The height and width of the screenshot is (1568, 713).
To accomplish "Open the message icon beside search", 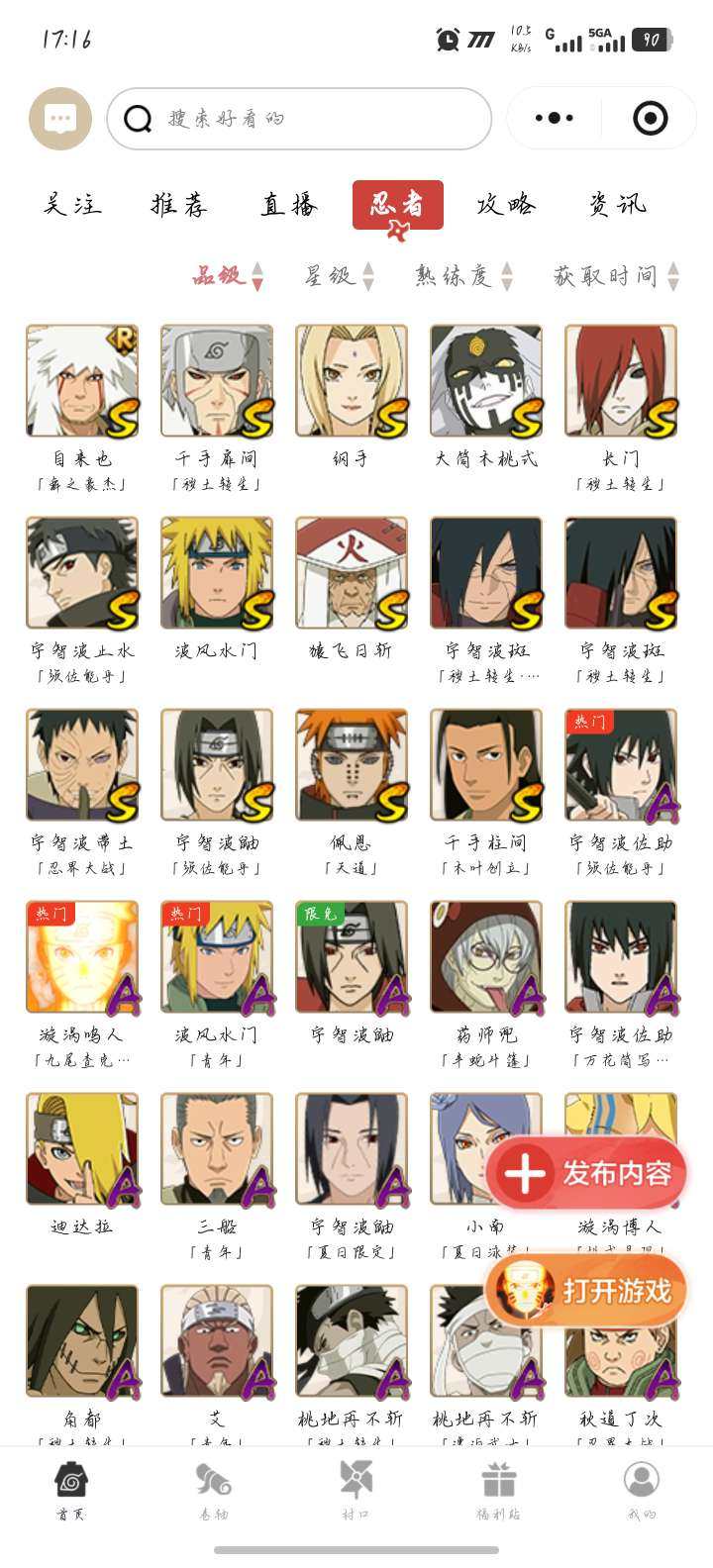I will [60, 119].
